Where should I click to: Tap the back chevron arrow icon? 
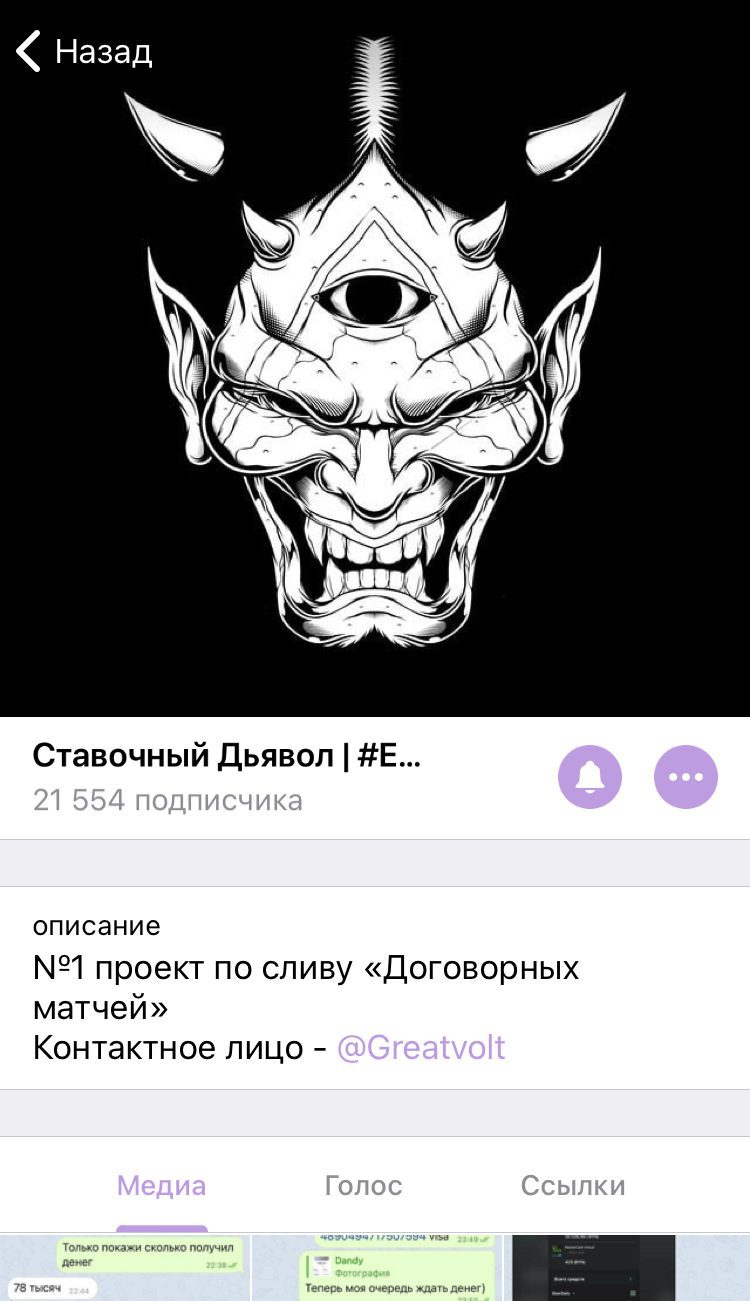tap(28, 50)
